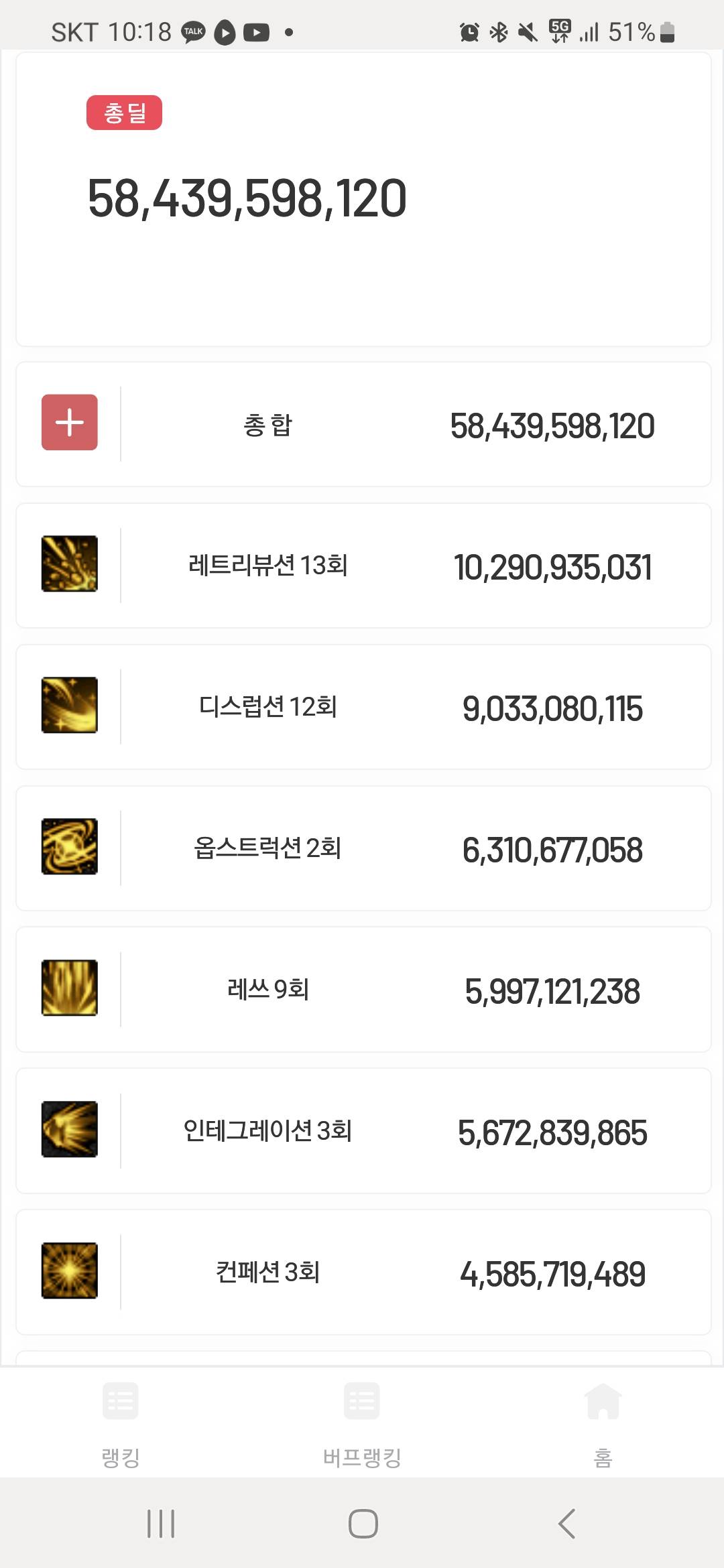Tap the red plus icon beside 총합
724x1568 pixels.
(70, 422)
